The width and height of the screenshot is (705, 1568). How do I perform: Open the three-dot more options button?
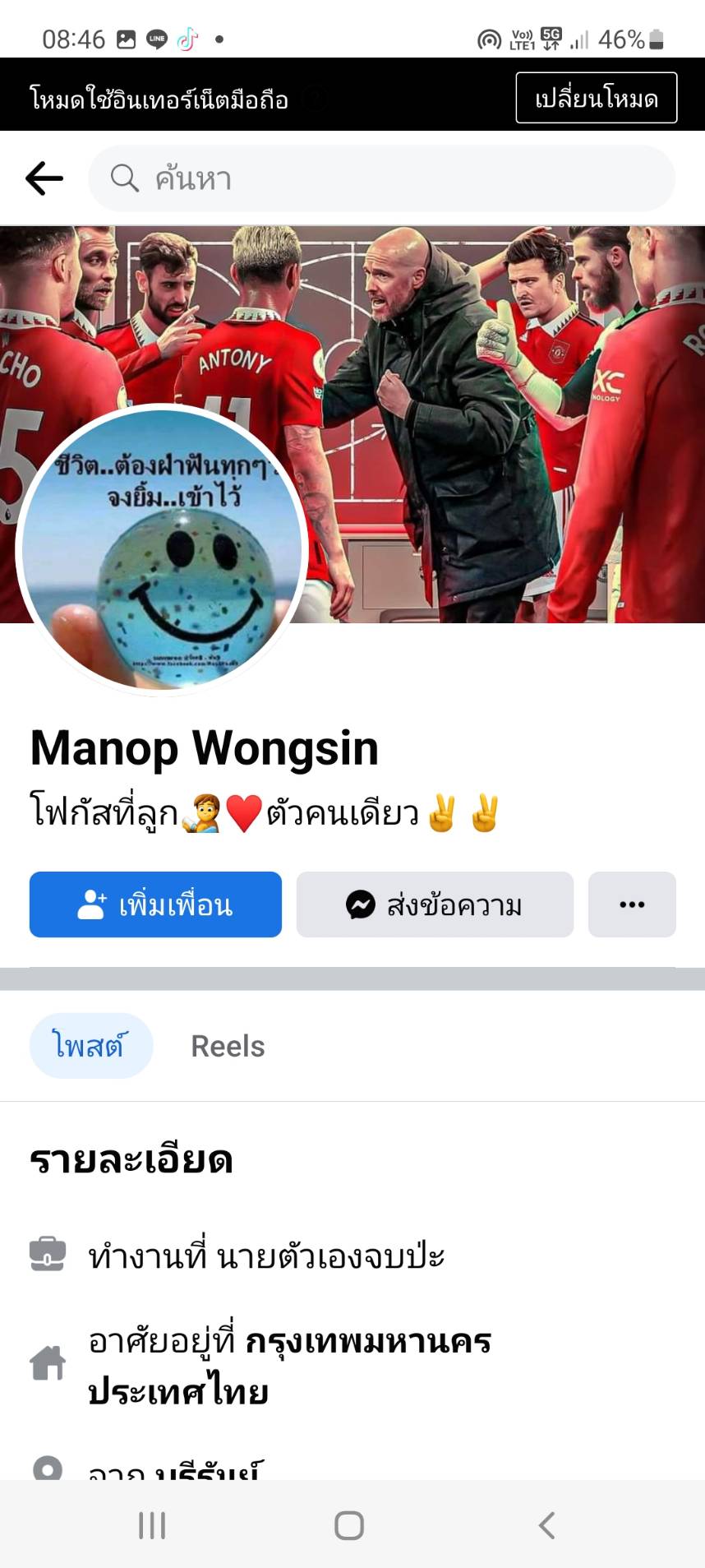coord(631,904)
